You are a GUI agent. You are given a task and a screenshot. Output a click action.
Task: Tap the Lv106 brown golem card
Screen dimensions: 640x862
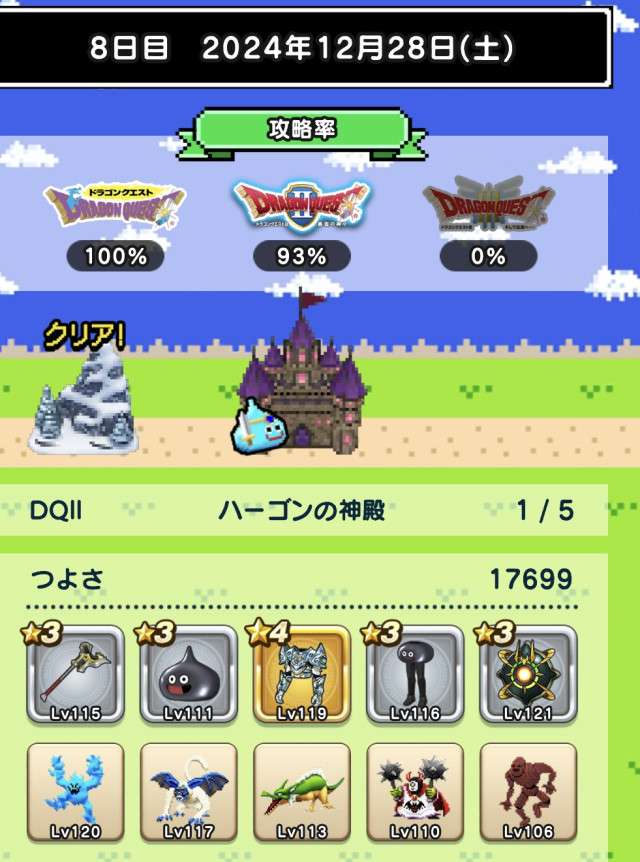coord(528,792)
